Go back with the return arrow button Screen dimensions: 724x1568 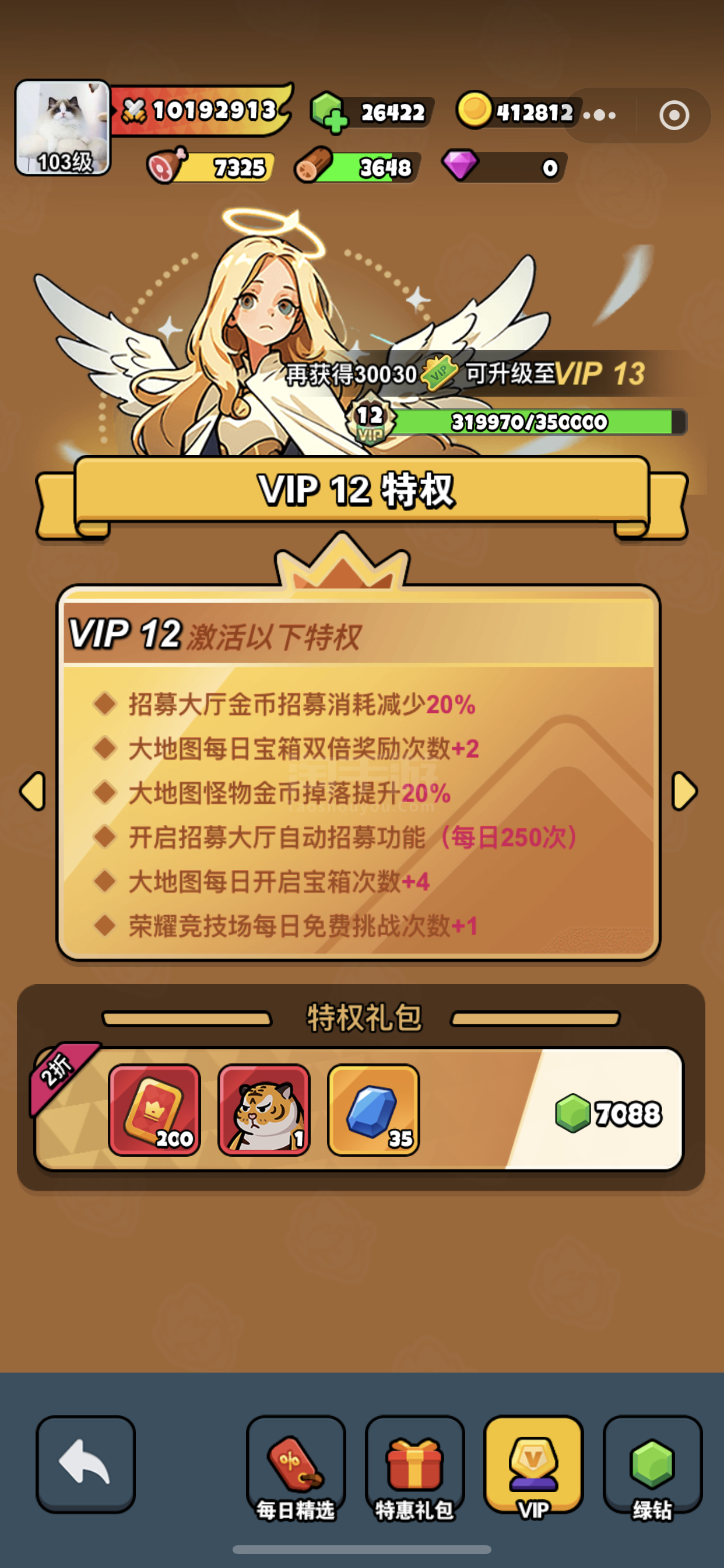click(x=85, y=1464)
